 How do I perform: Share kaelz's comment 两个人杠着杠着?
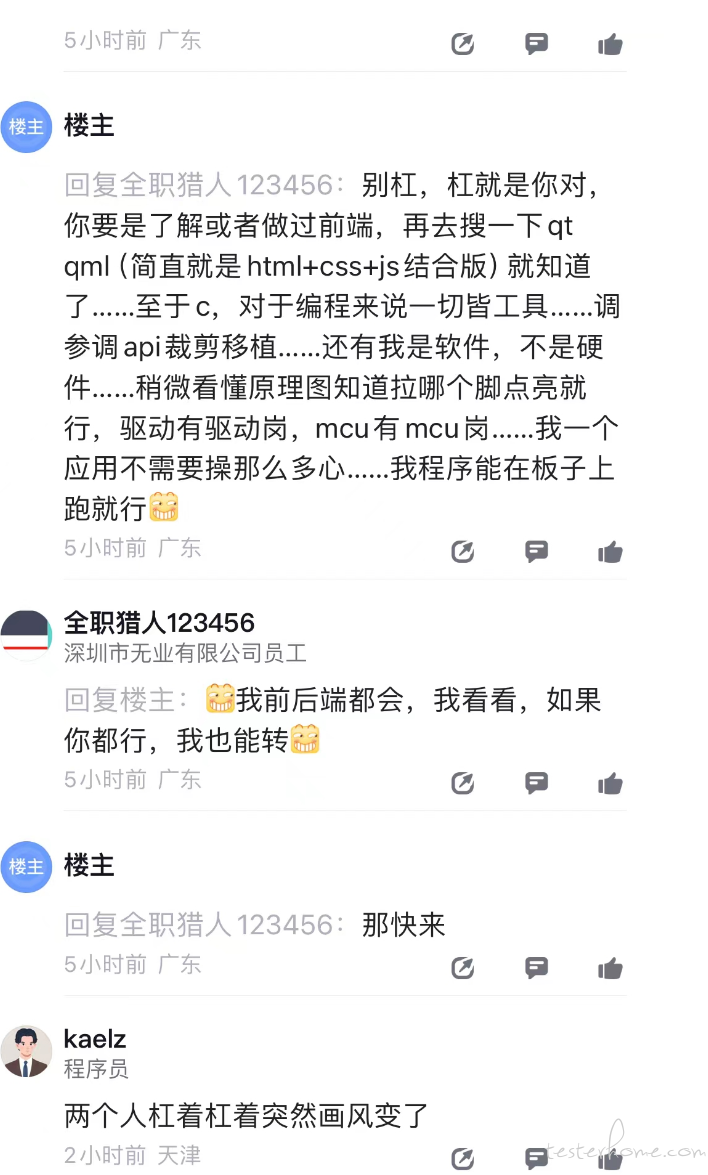point(462,1159)
